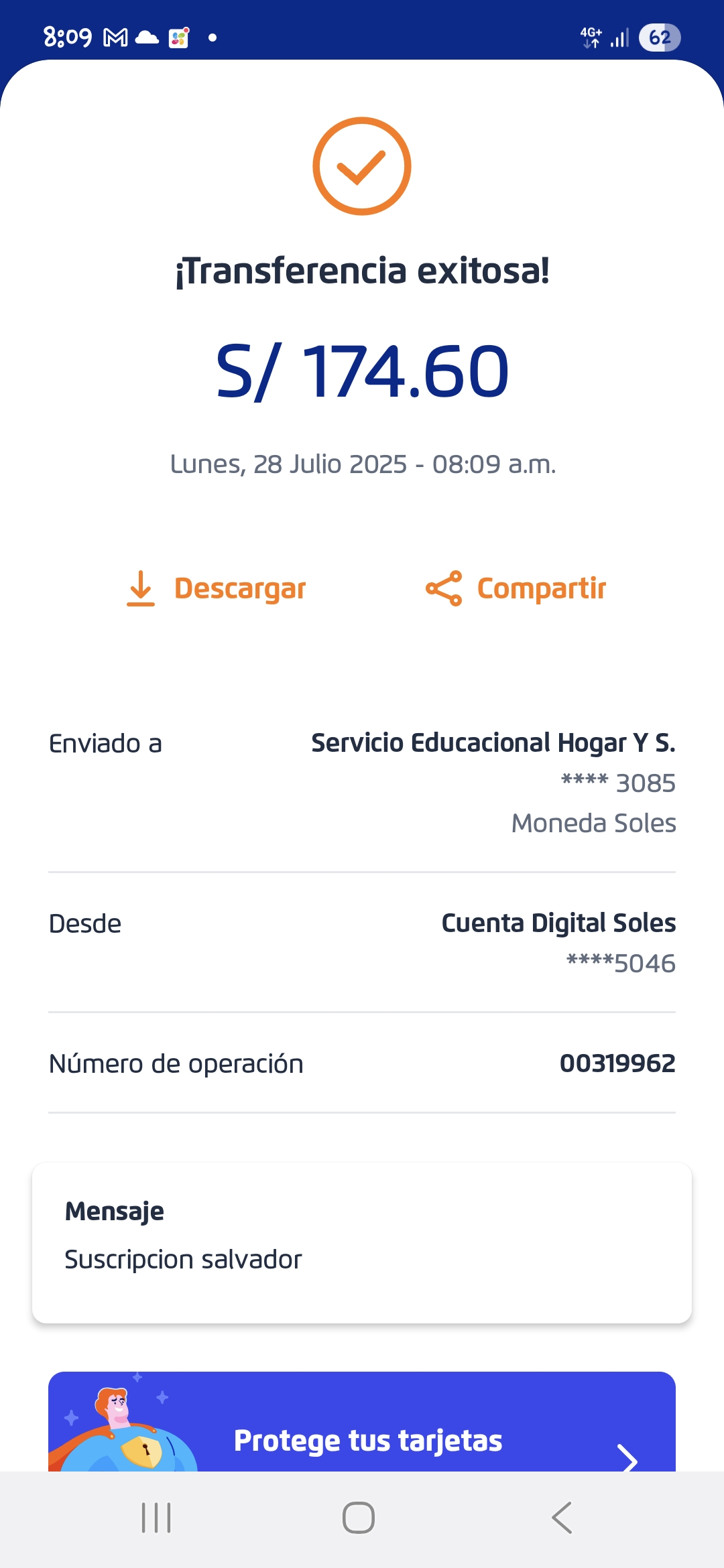Return to the phone's home screen
The height and width of the screenshot is (1568, 724).
coord(359,1517)
